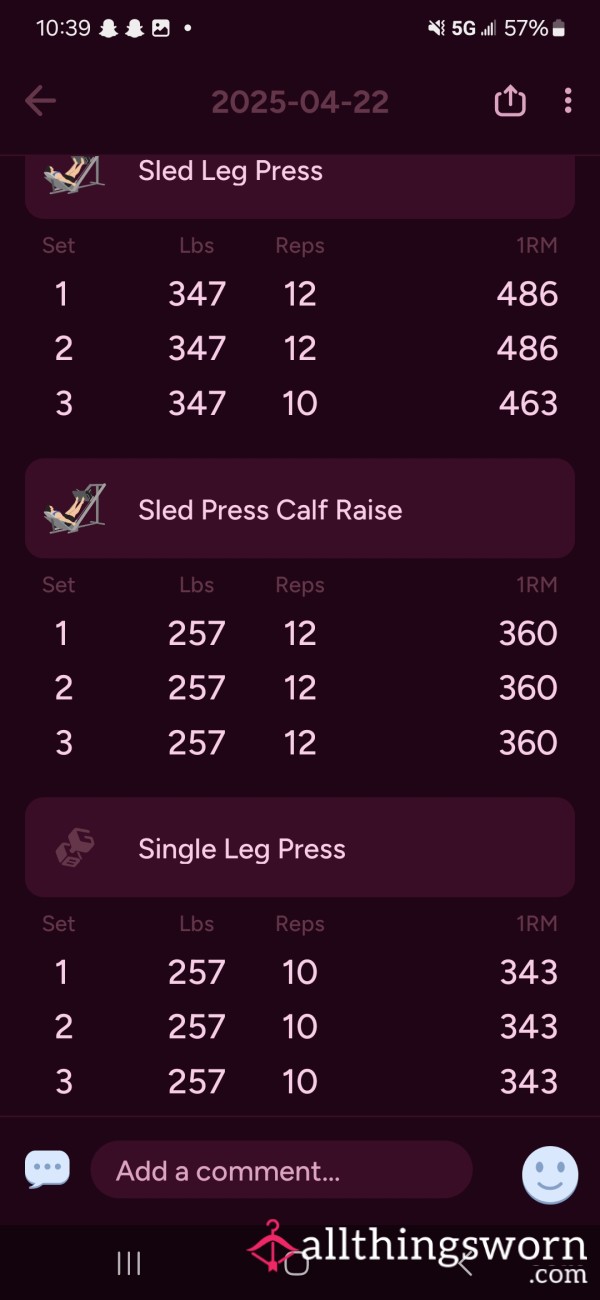Open the Sled Leg Press exercise card
Viewport: 600px width, 1300px height.
pyautogui.click(x=300, y=186)
